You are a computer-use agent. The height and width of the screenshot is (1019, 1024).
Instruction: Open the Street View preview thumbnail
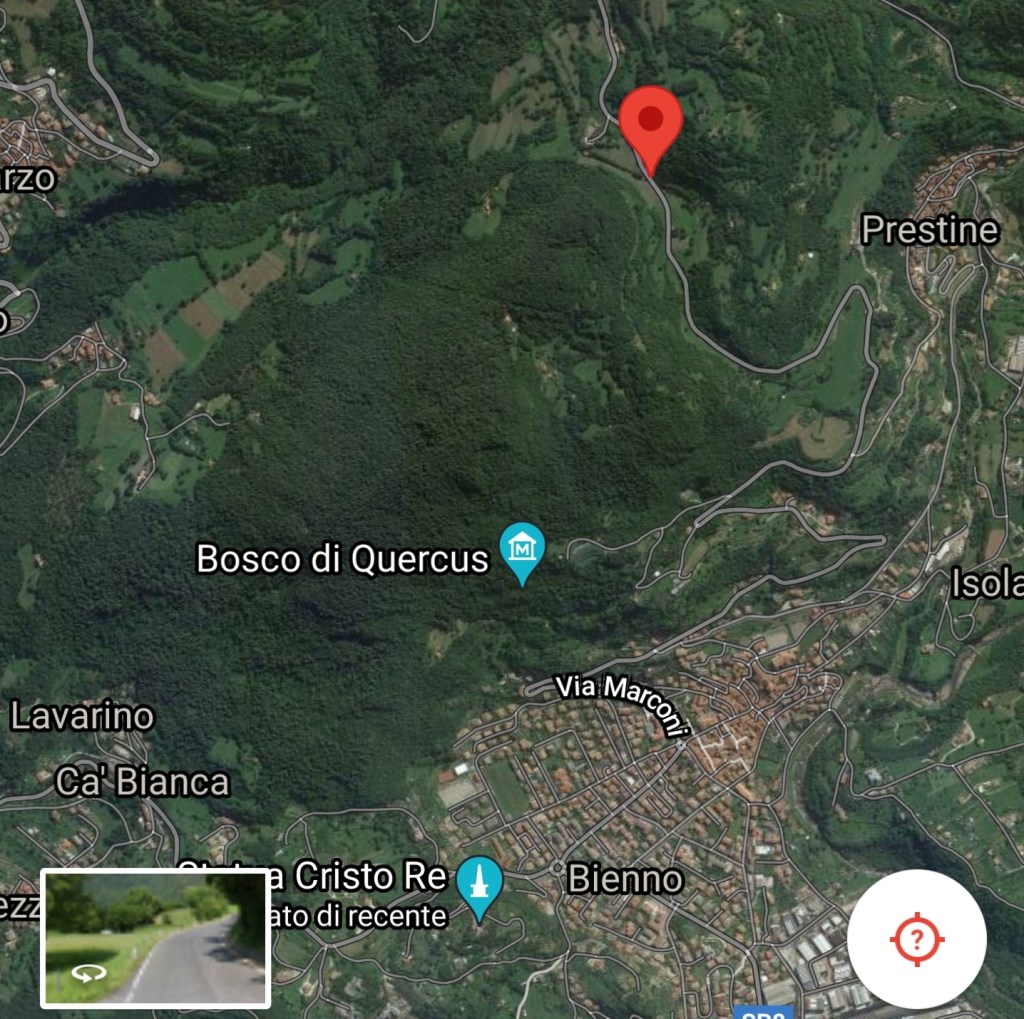click(155, 937)
